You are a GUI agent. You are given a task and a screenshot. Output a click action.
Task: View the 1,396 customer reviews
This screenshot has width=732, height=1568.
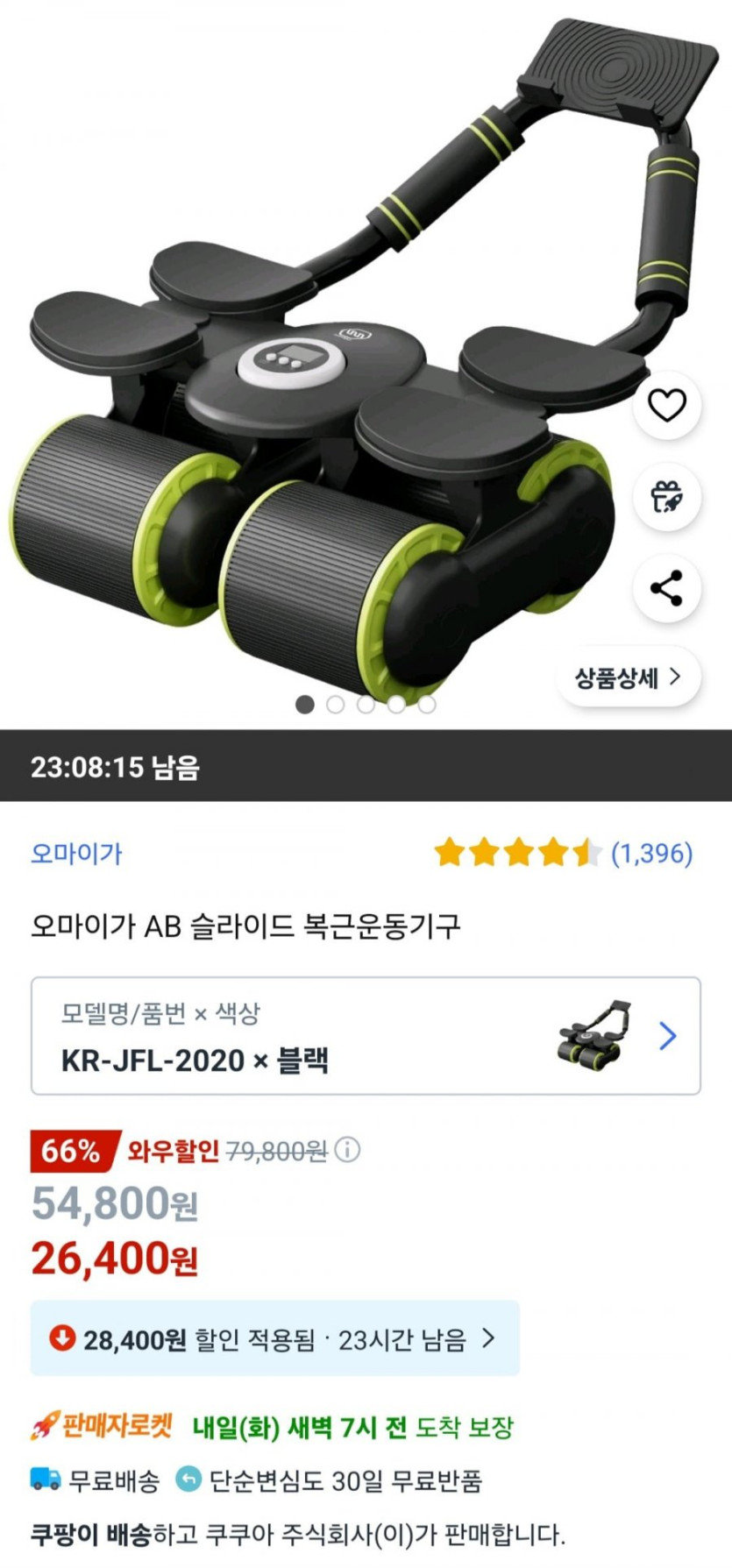pos(650,853)
